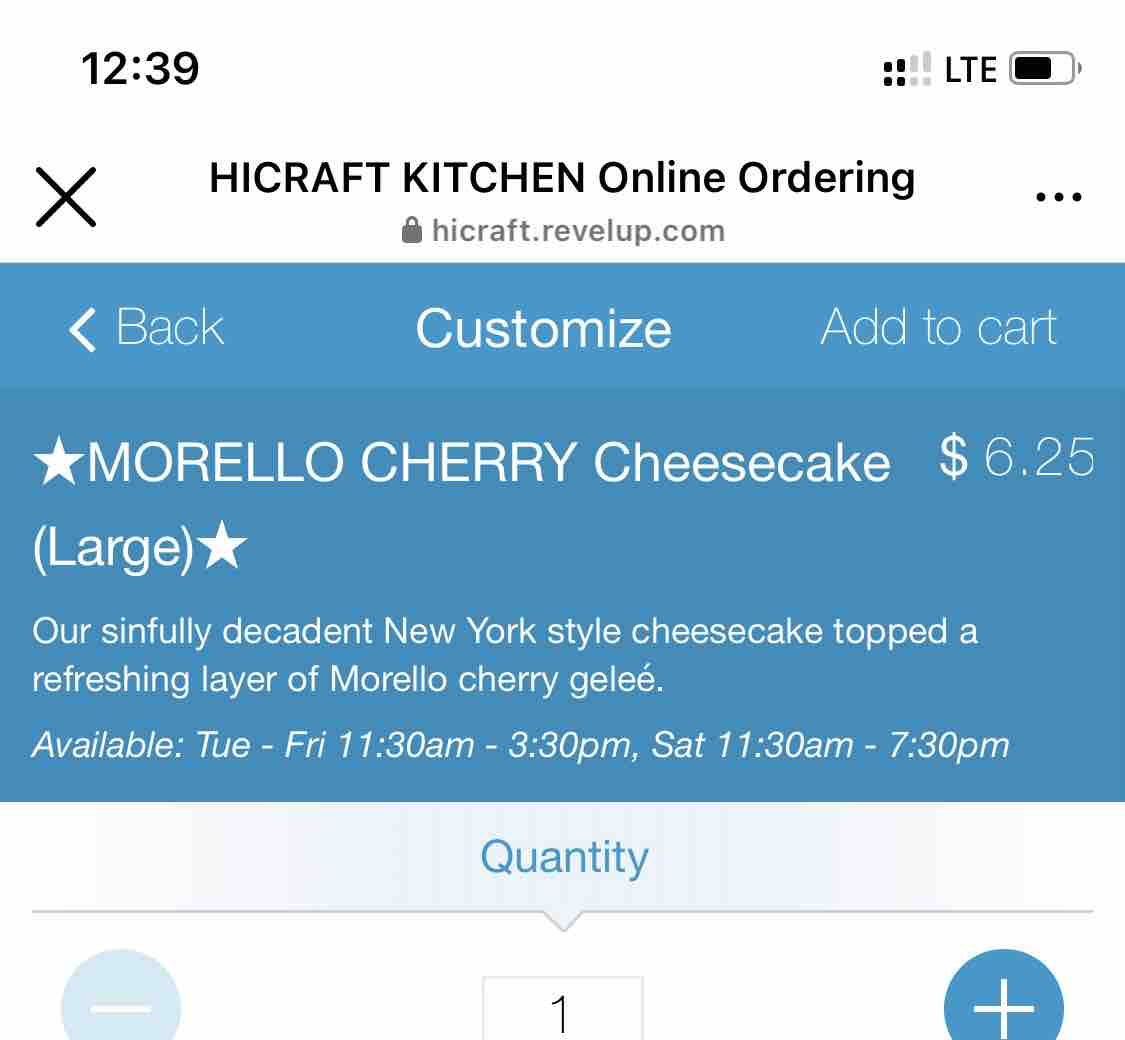The width and height of the screenshot is (1125, 1040).
Task: Add the cheesecake to cart
Action: [938, 328]
